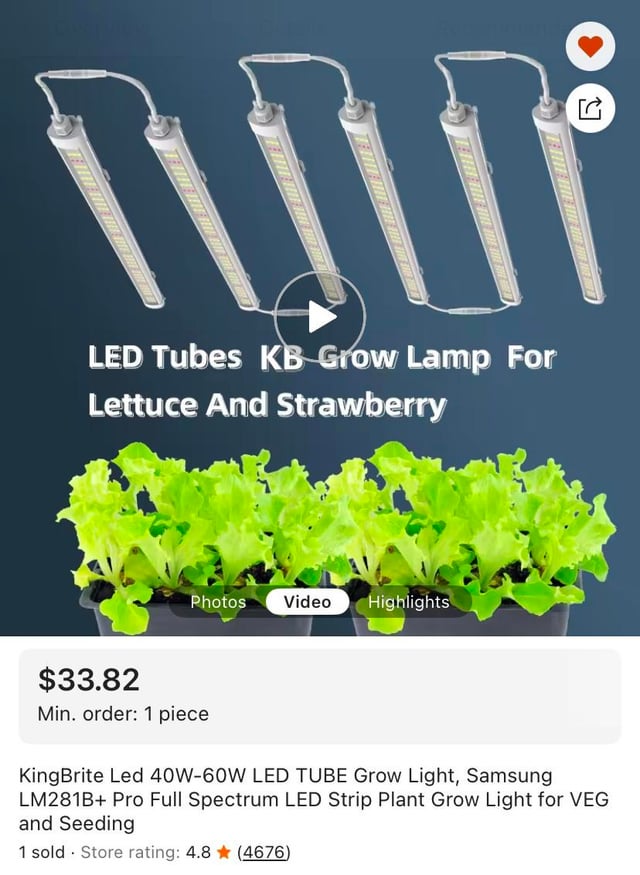Switch to the Highlights tab
The height and width of the screenshot is (875, 640).
(x=408, y=601)
